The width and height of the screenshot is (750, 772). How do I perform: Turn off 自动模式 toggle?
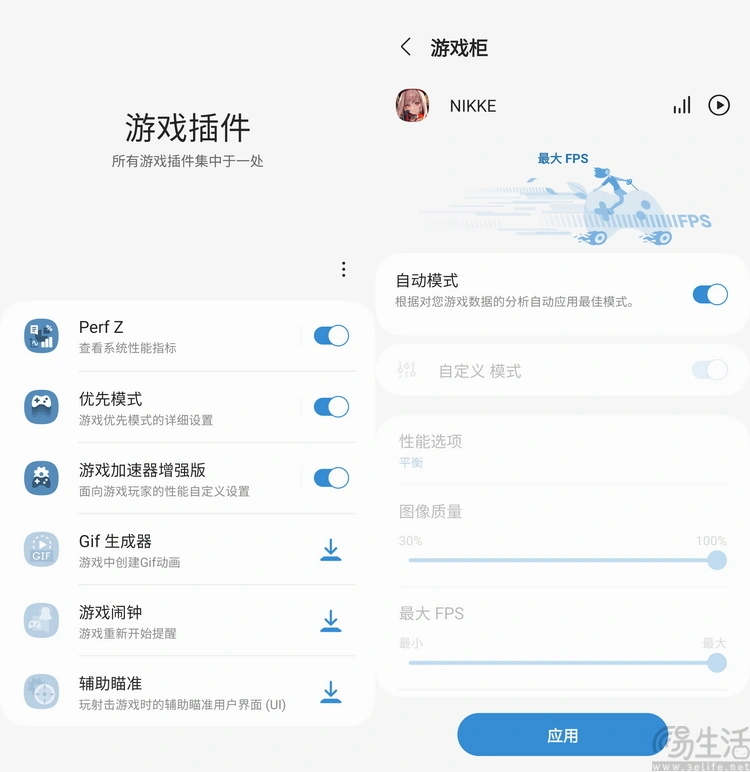[710, 294]
